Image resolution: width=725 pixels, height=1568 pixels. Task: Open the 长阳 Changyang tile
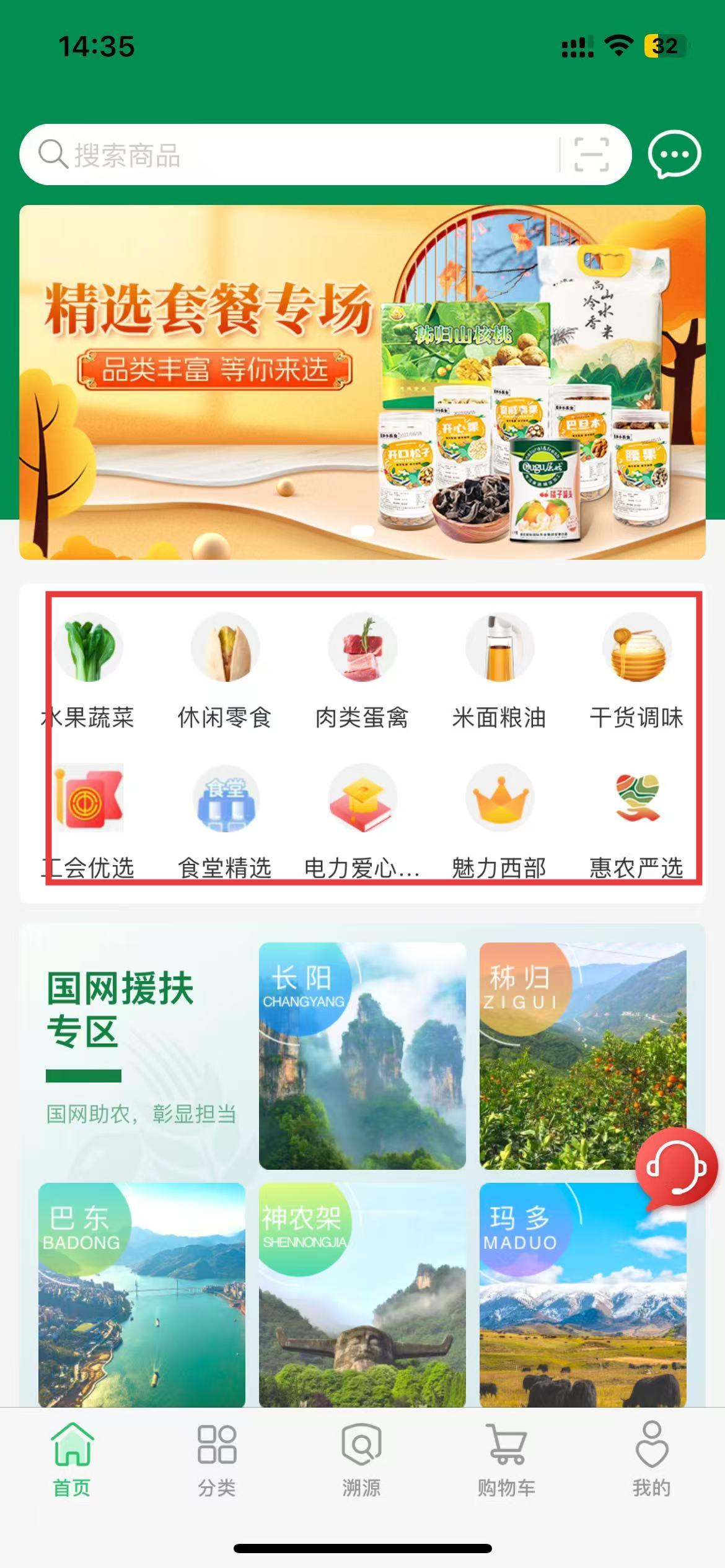362,1056
